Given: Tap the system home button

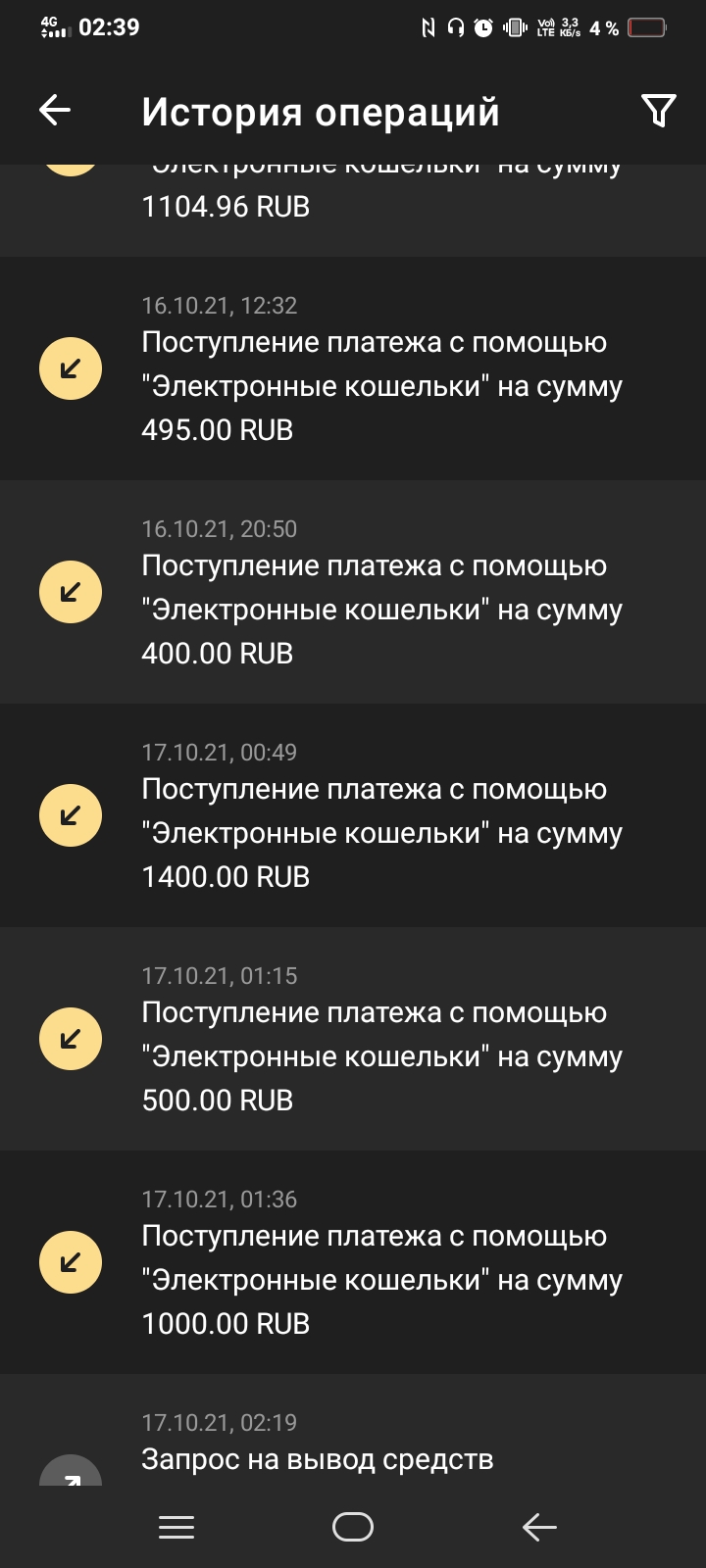Looking at the screenshot, I should pos(353,1527).
